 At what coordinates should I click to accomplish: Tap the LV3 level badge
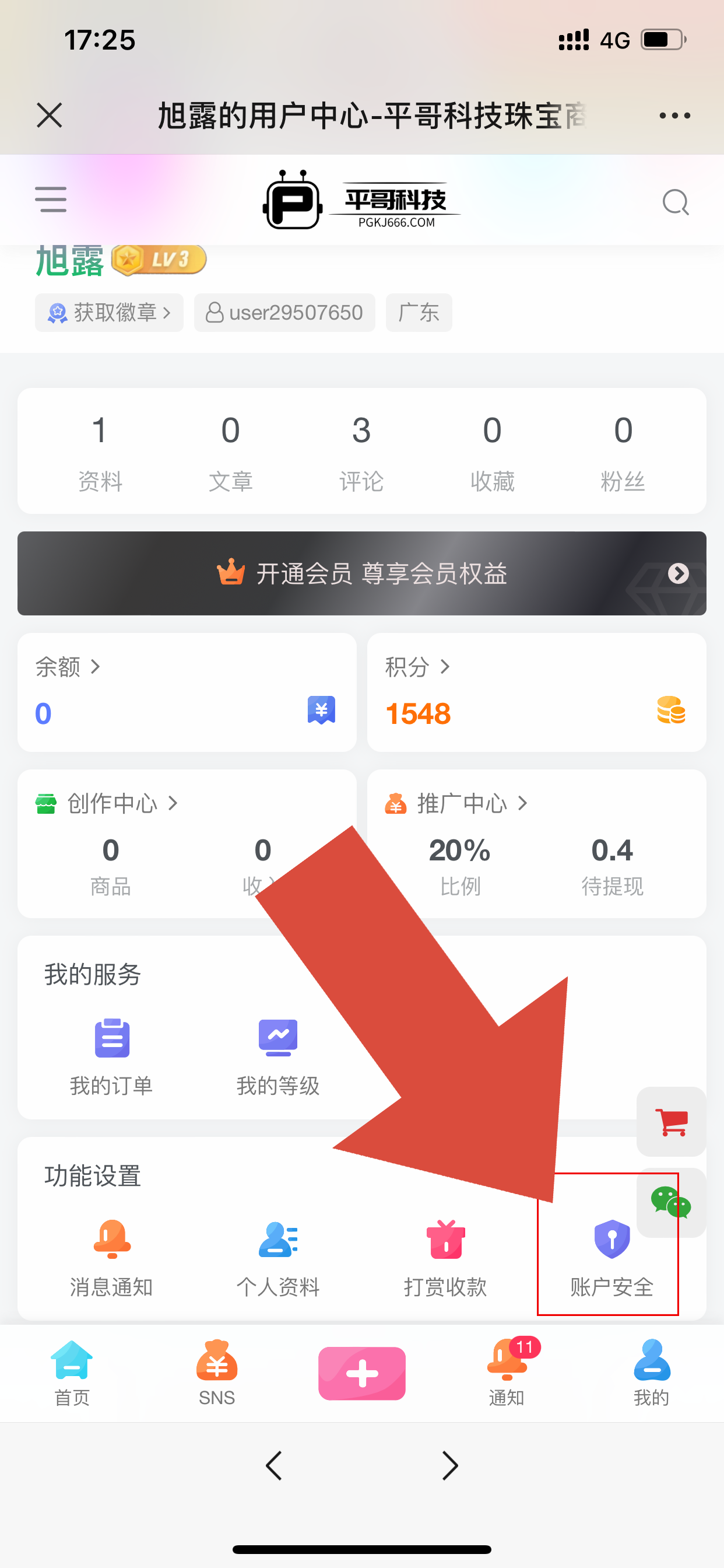(159, 258)
